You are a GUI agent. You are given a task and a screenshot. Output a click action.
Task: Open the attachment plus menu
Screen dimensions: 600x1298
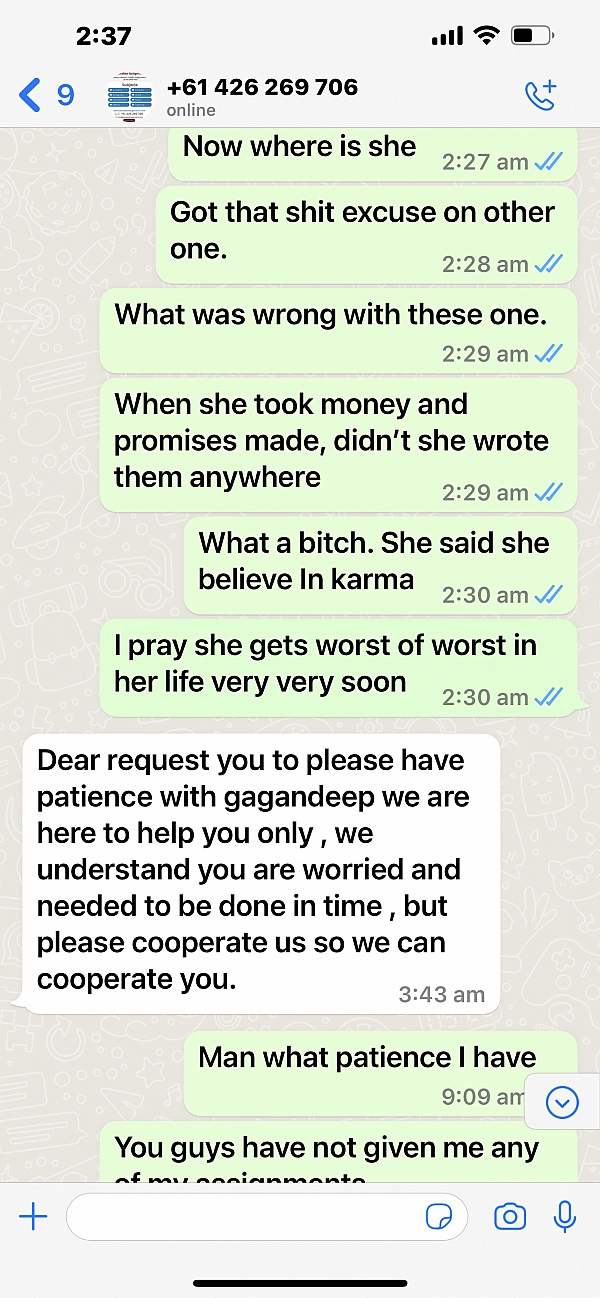point(33,1216)
